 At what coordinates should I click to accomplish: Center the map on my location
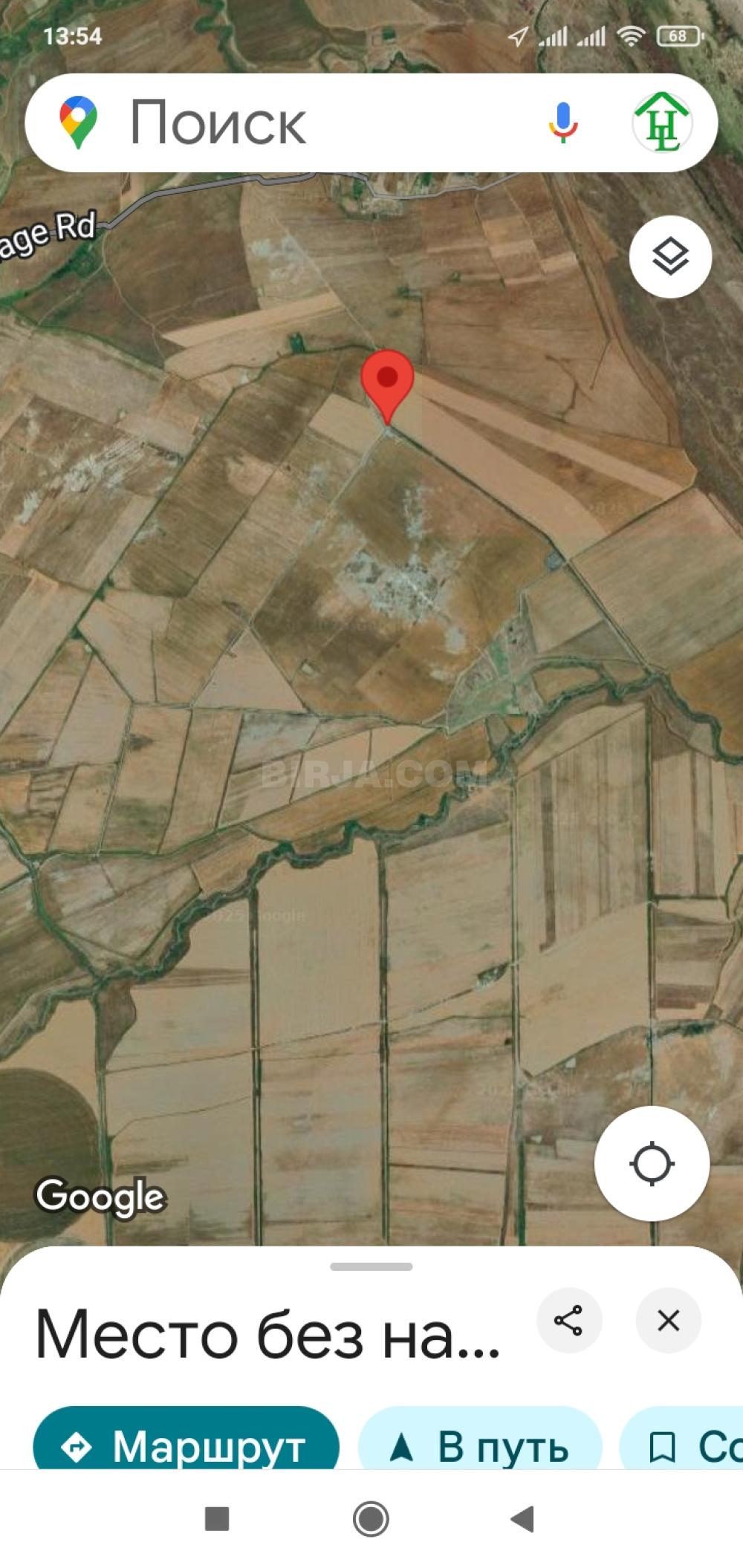click(x=652, y=1163)
